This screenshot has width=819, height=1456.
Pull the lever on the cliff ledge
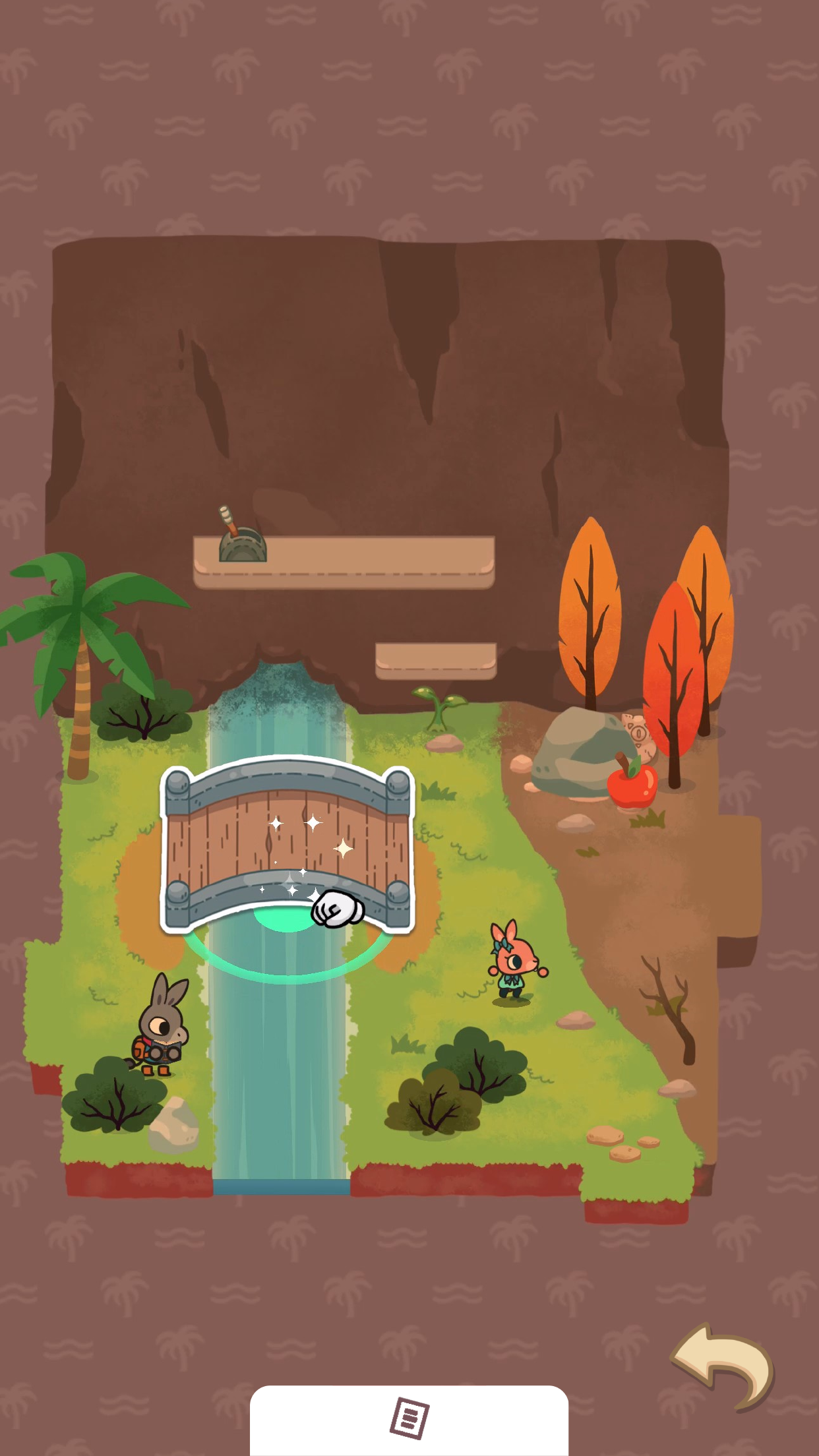click(x=240, y=537)
